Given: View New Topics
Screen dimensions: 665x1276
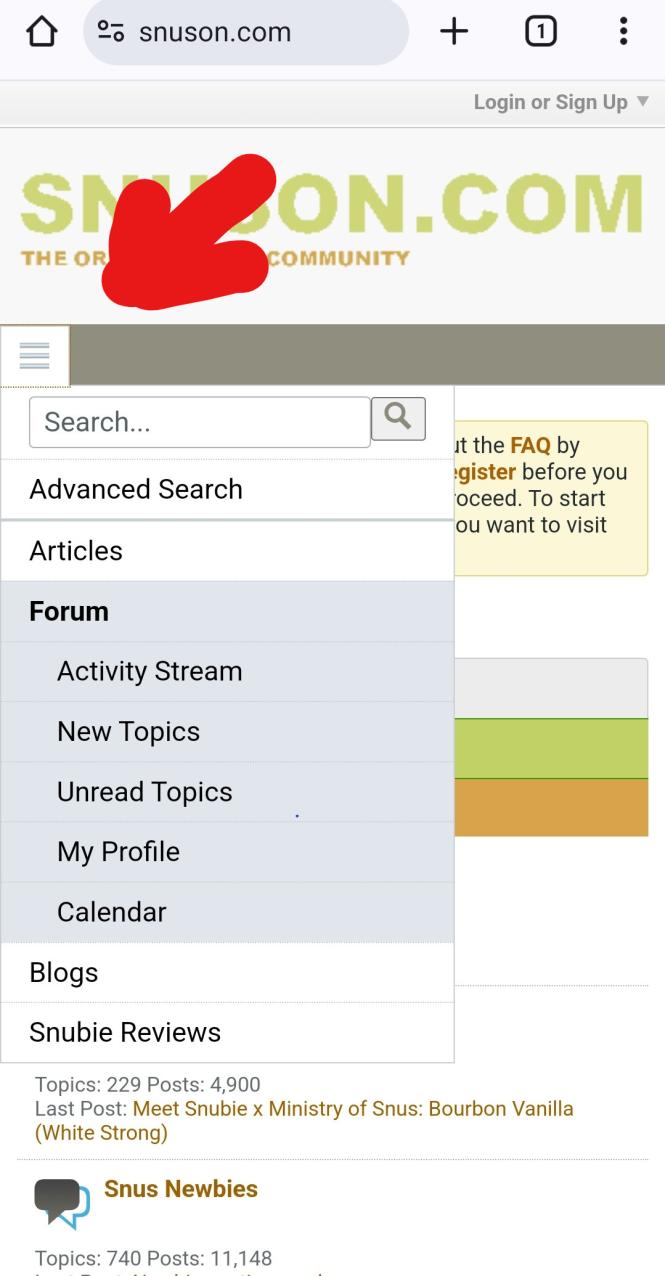Looking at the screenshot, I should (x=128, y=731).
